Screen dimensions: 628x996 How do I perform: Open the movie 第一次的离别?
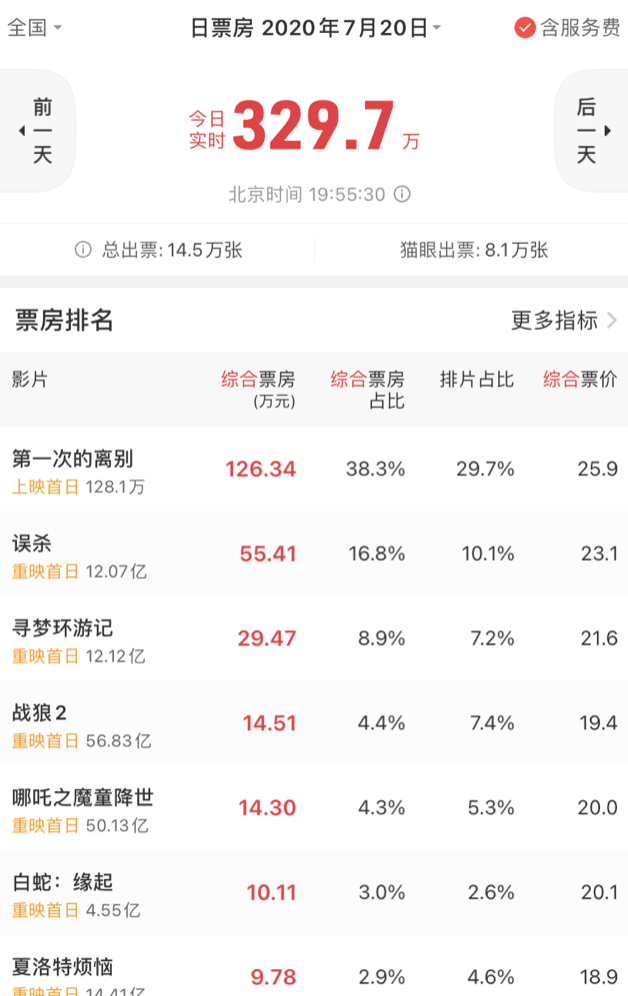point(73,459)
